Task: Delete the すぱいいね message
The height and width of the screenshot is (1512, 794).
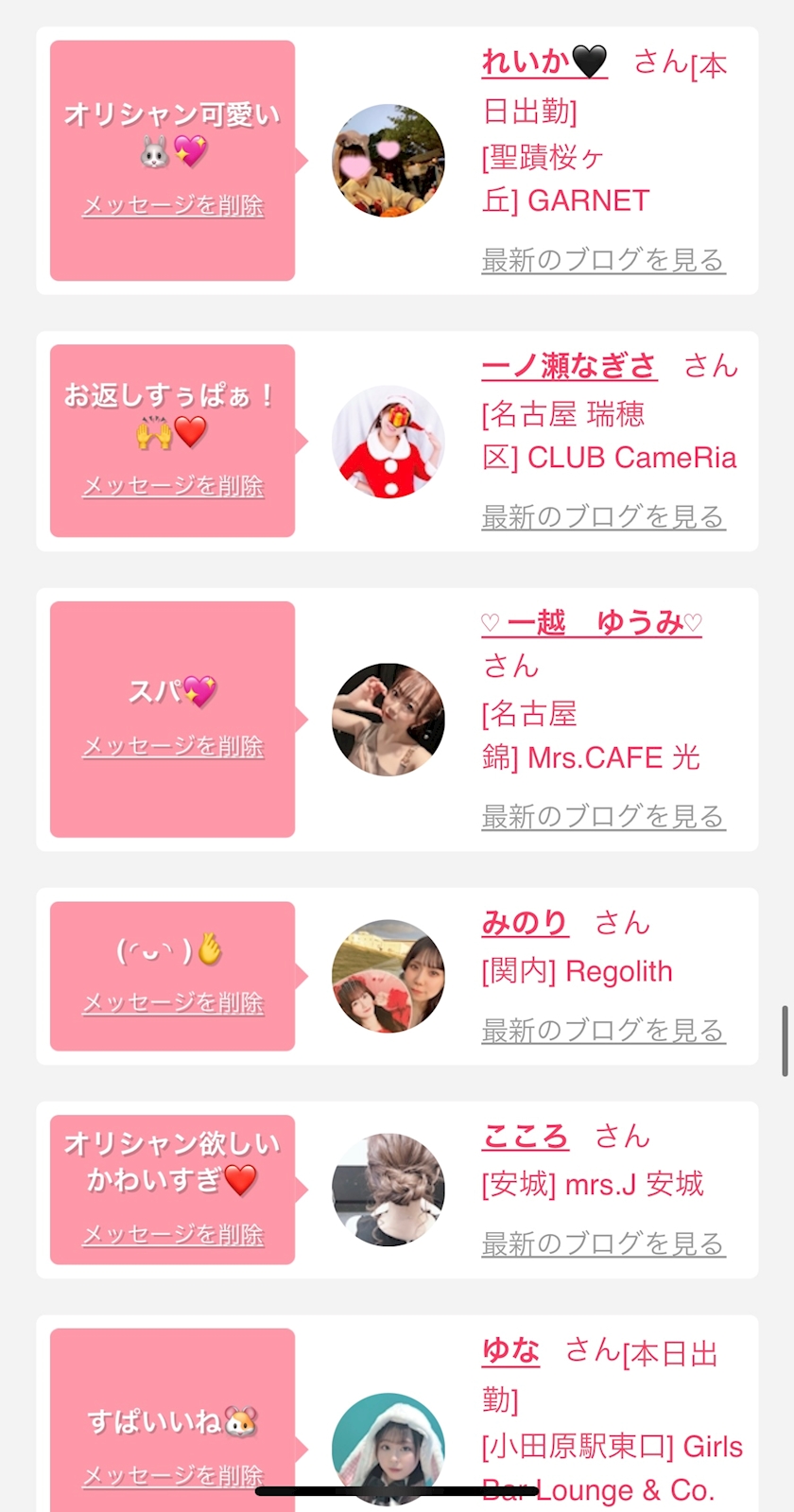Action: point(173,1475)
